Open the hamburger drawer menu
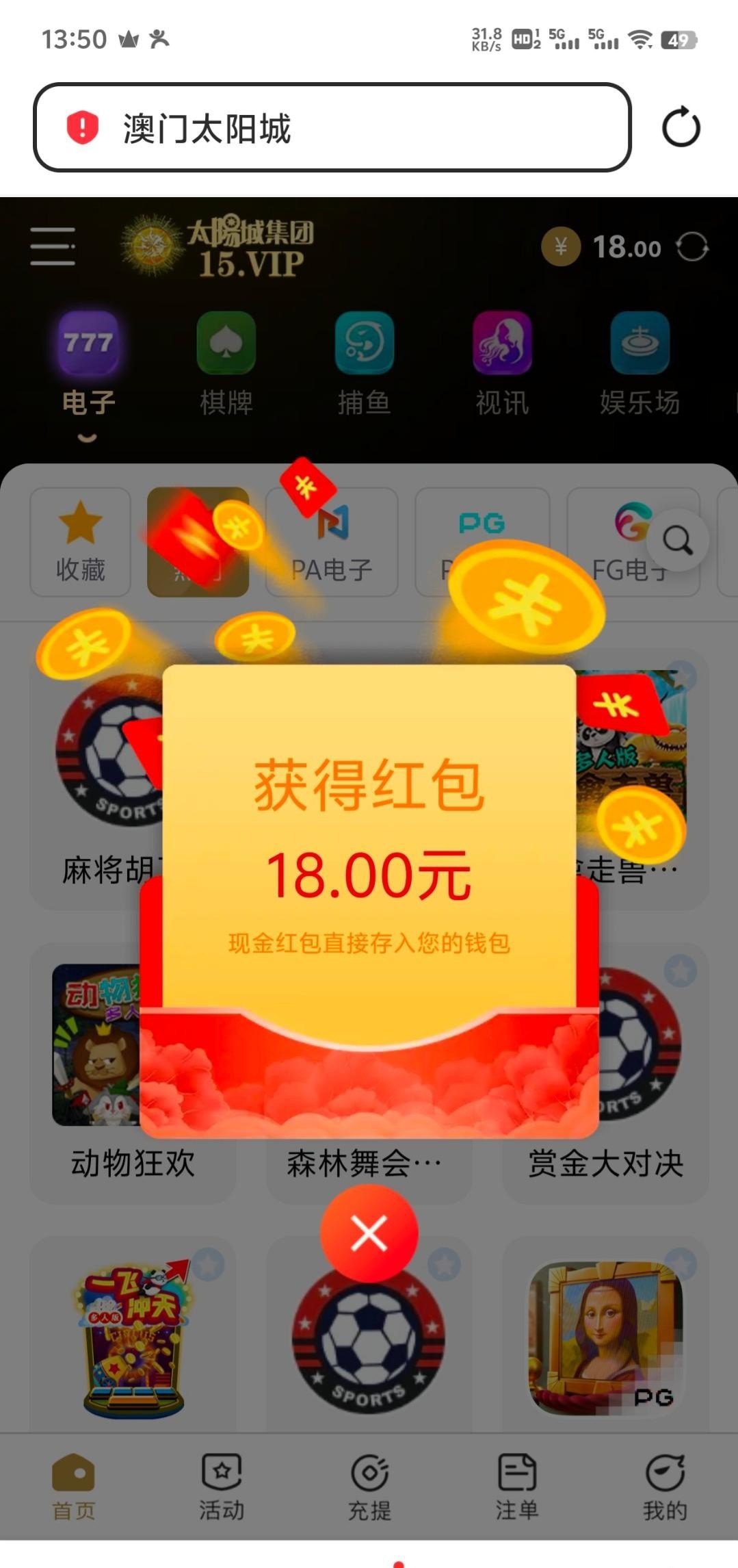The width and height of the screenshot is (738, 1568). [53, 247]
